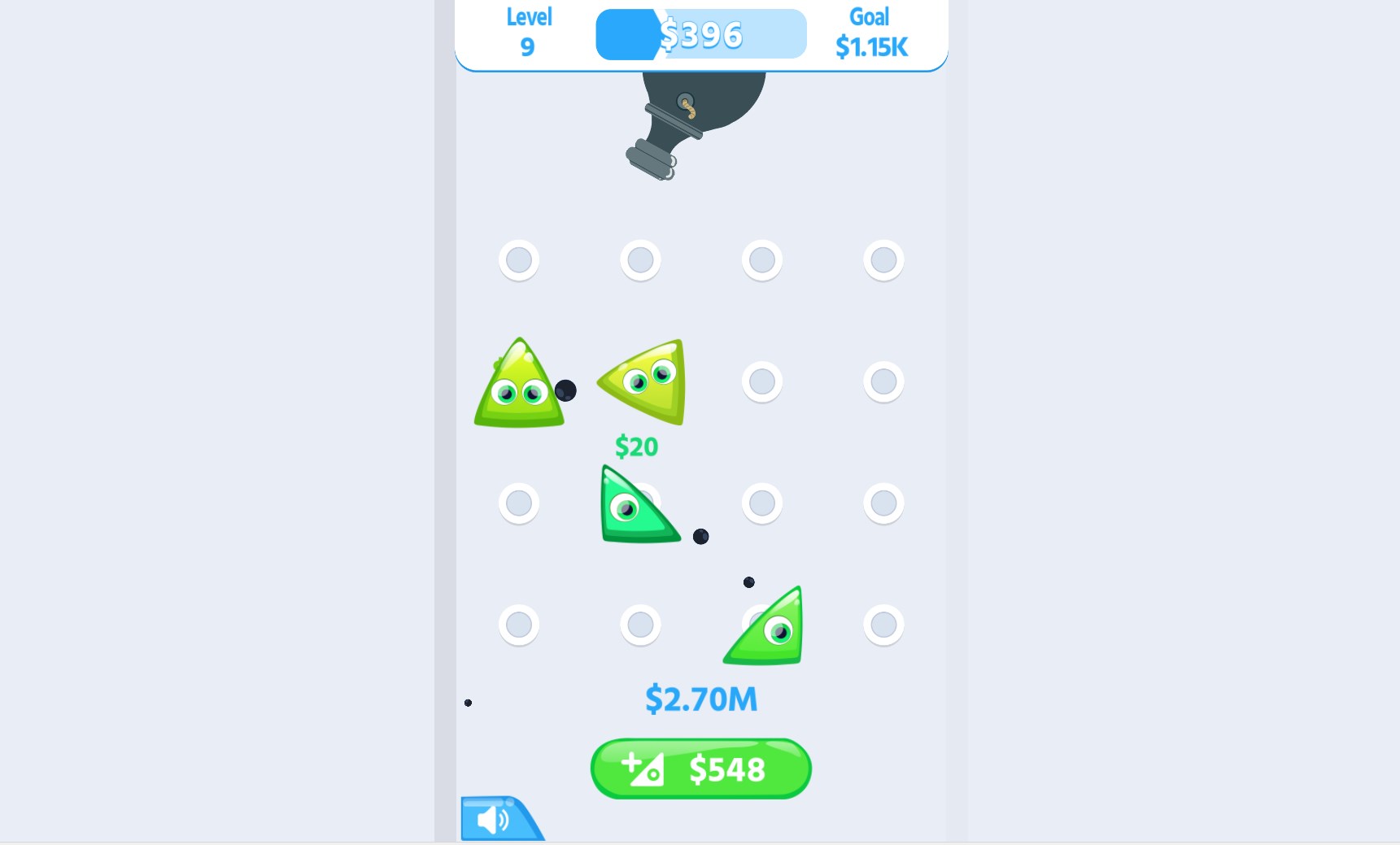Toggle the sound speaker icon
Image resolution: width=1400 pixels, height=845 pixels.
click(495, 819)
